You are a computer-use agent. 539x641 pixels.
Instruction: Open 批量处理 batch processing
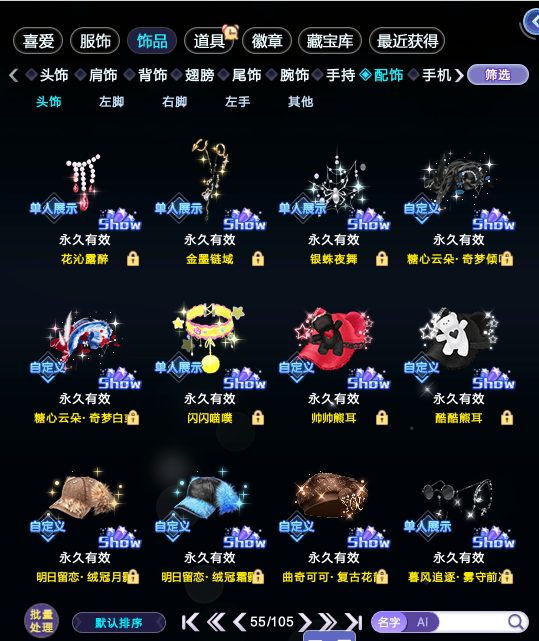tap(41, 621)
